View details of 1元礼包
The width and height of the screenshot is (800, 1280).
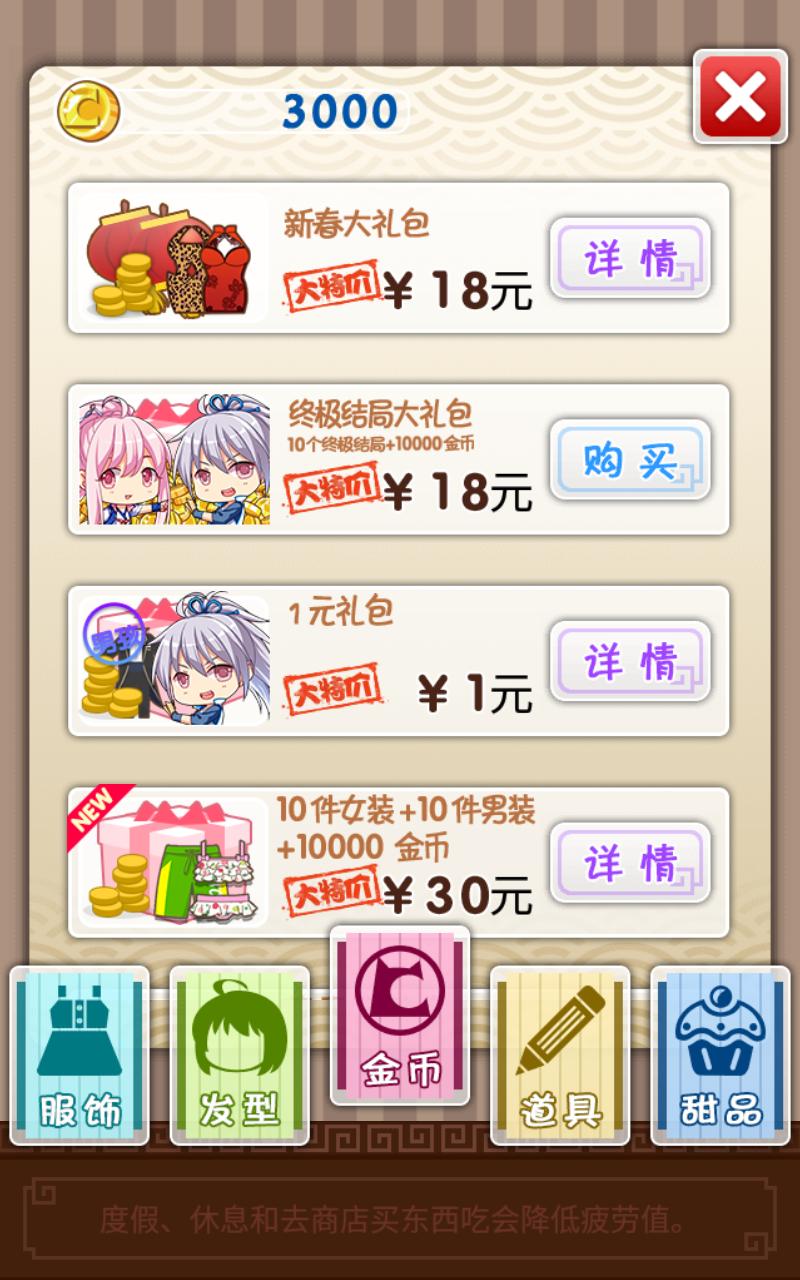(630, 661)
